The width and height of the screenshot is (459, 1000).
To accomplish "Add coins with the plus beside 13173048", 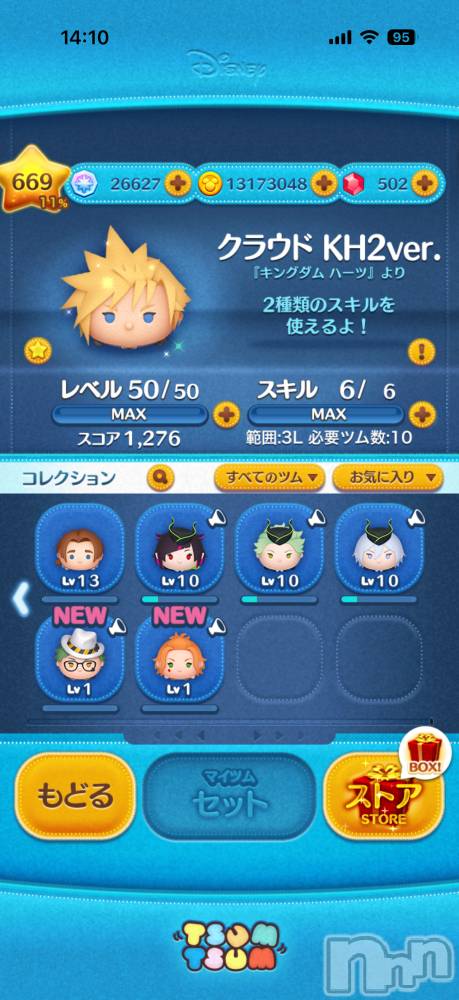I will click(x=324, y=184).
